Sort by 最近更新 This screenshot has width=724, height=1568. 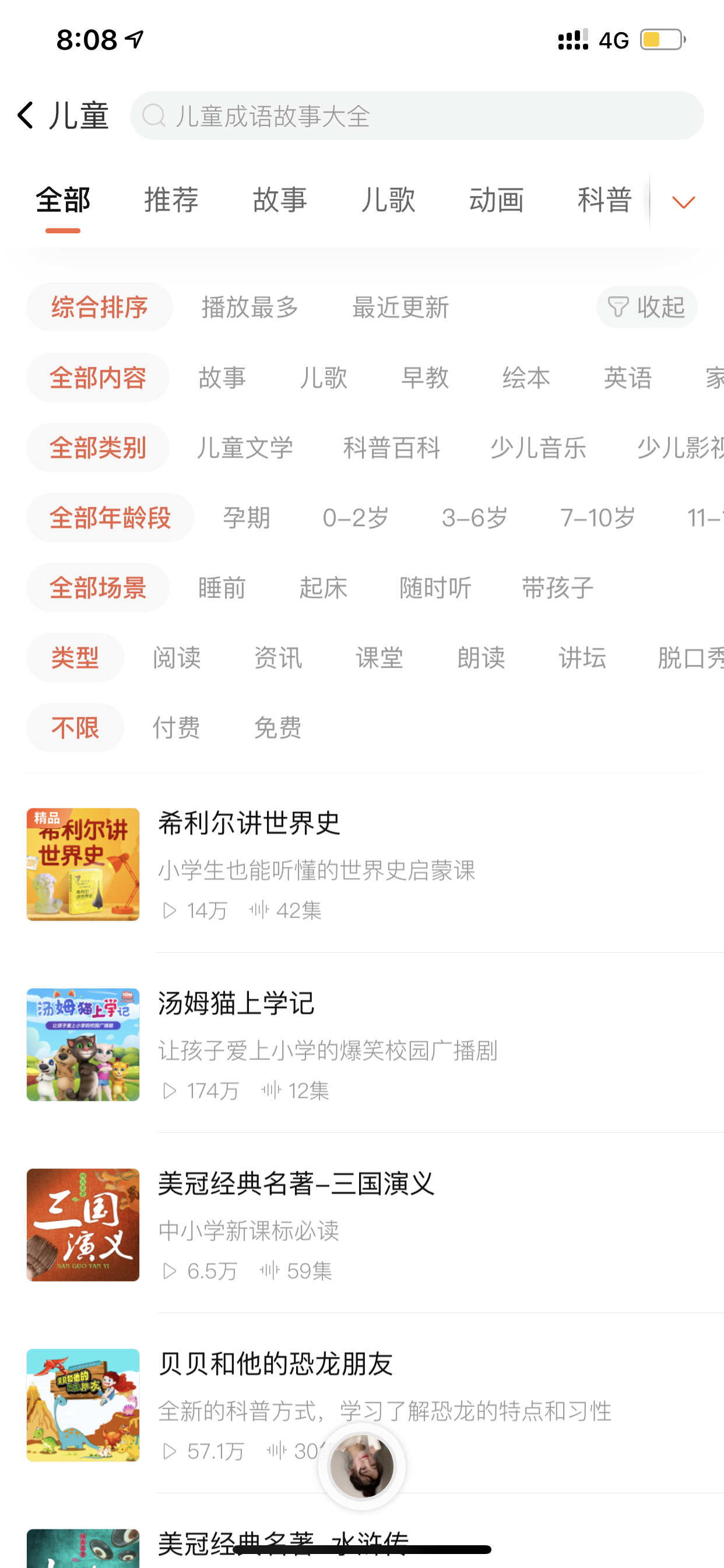[x=400, y=307]
